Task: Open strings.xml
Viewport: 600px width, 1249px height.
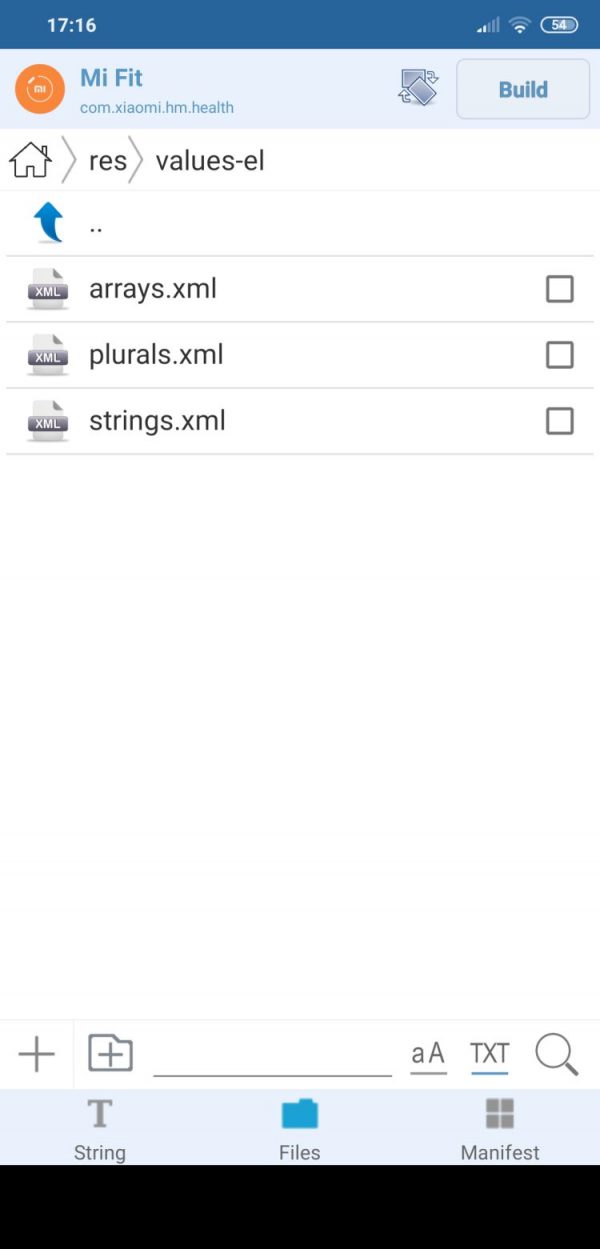Action: pos(157,421)
